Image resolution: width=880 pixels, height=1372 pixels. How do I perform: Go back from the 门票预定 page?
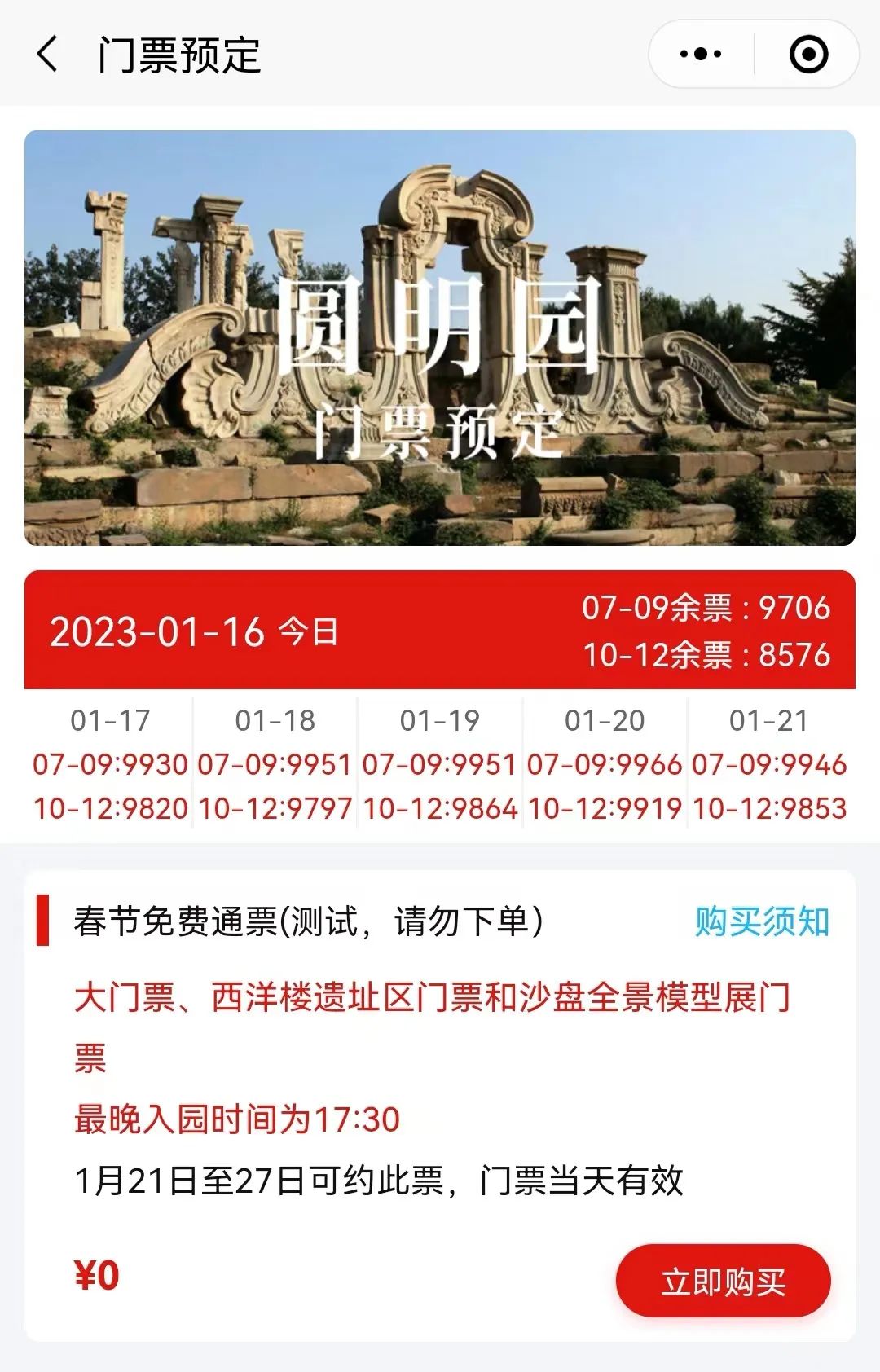(x=47, y=55)
